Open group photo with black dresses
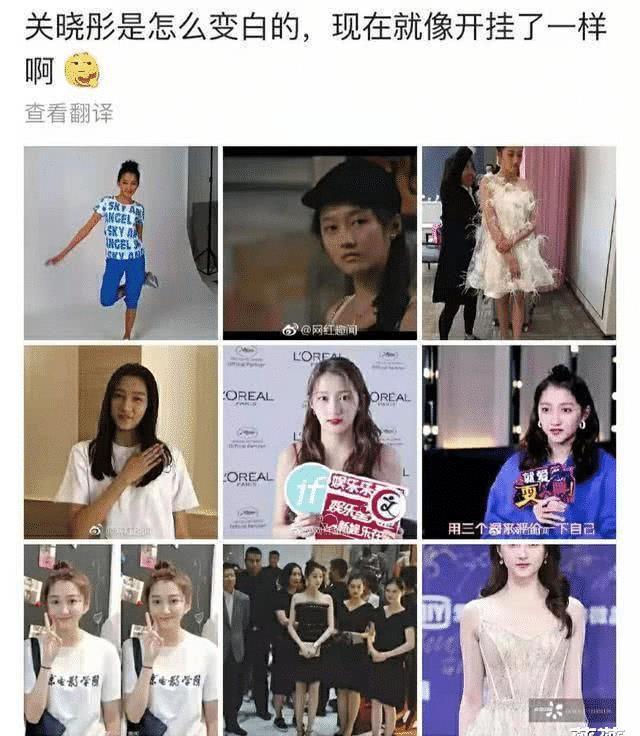The width and height of the screenshot is (640, 736). pos(319,640)
